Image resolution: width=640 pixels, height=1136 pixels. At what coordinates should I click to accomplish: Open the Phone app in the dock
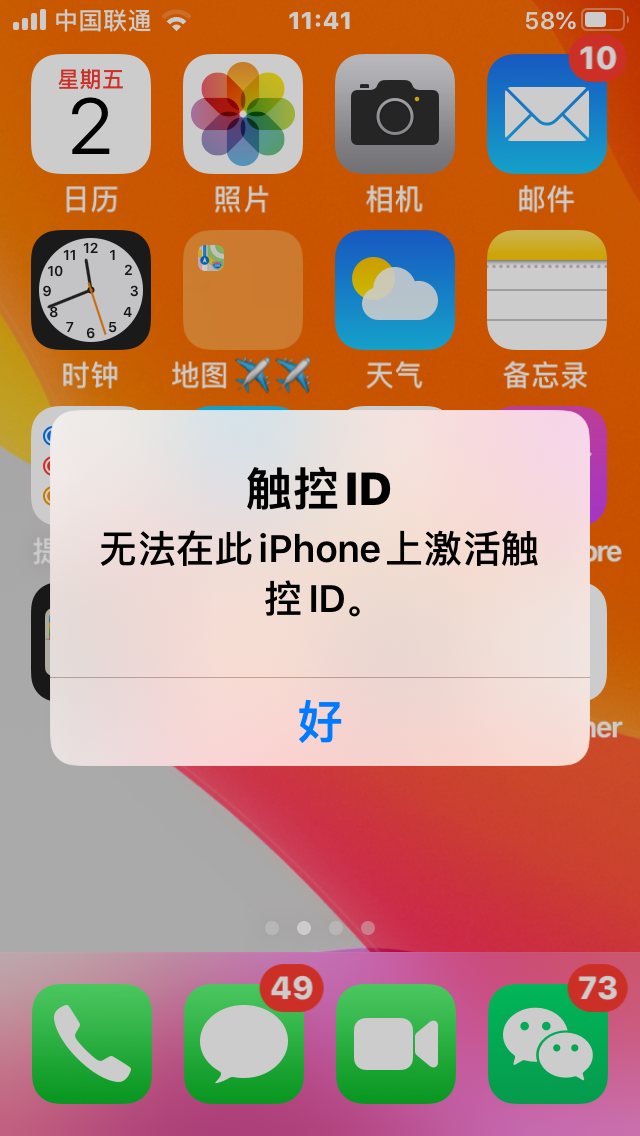point(91,1043)
